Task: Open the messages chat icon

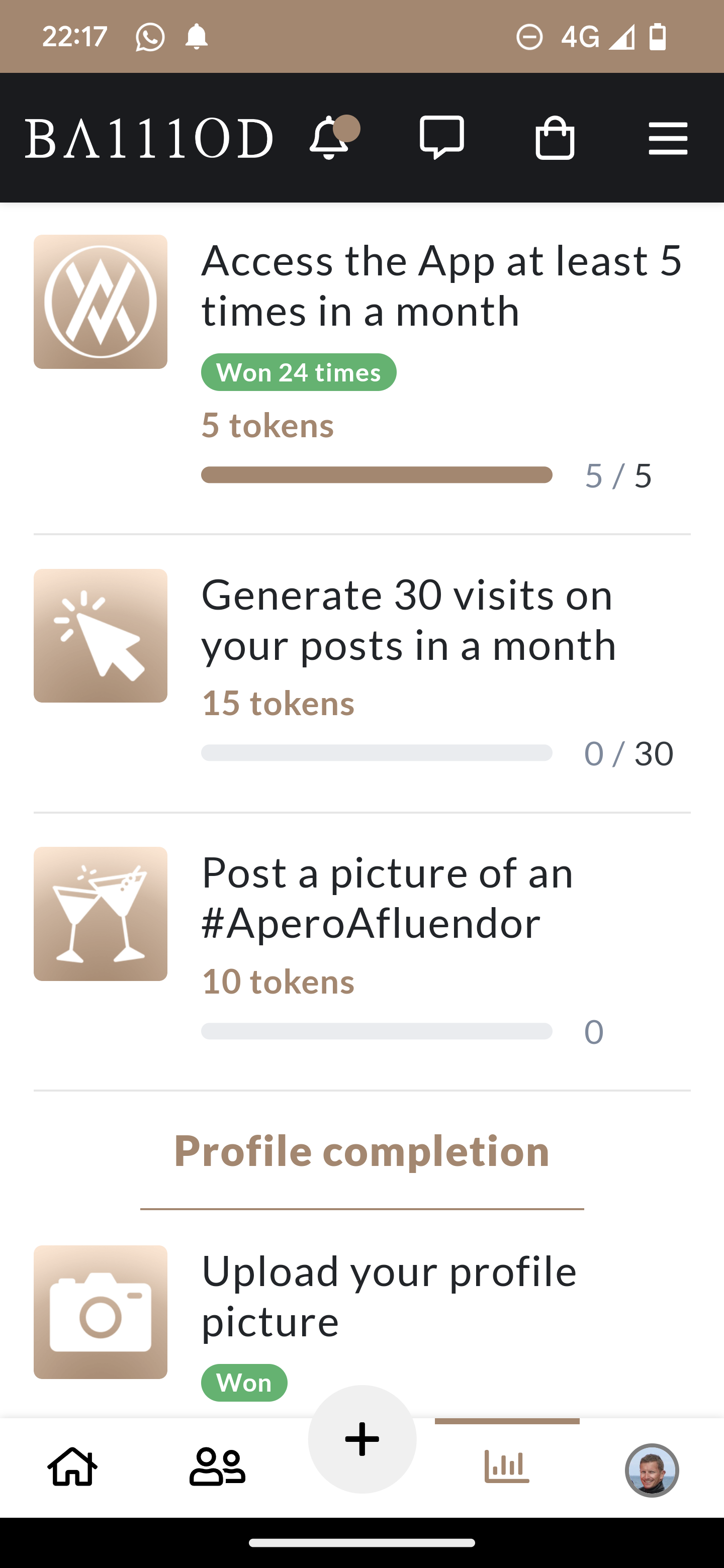Action: click(x=441, y=138)
